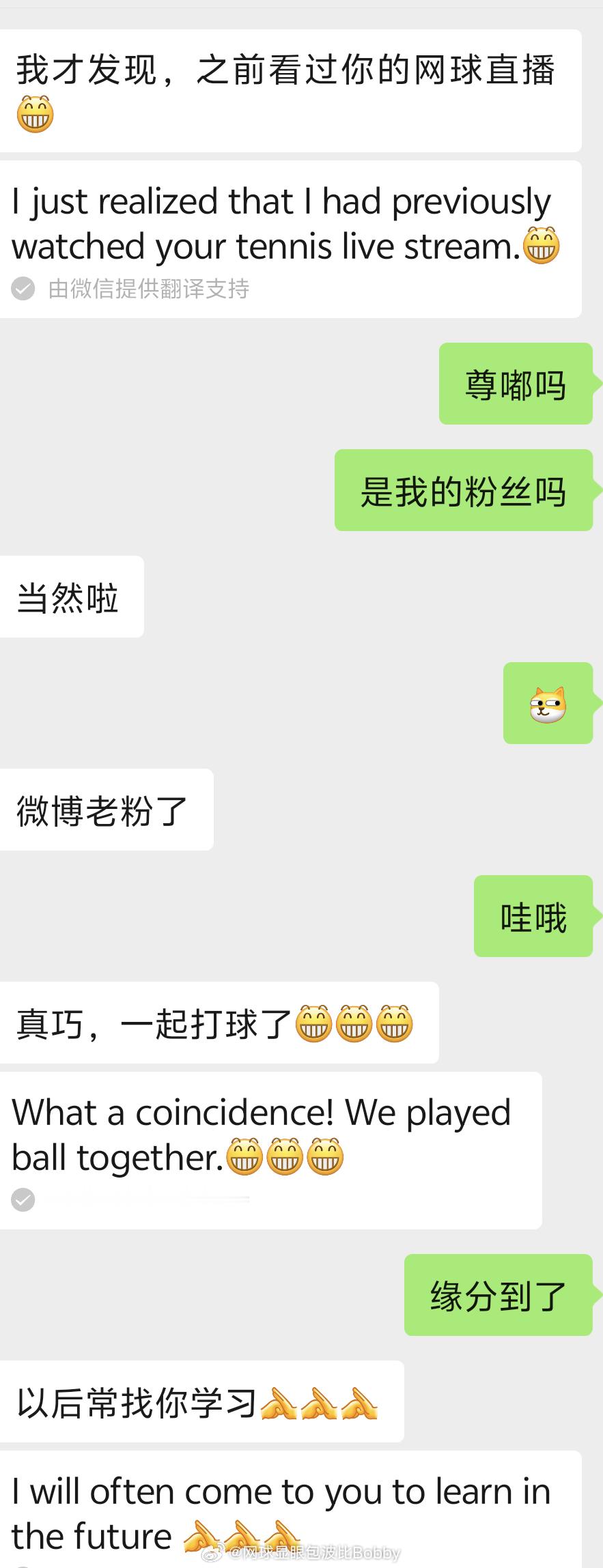Click the '@网球显眼包波比Bobby' watermark link
Screen dimensions: 603x1568
pos(300,1552)
